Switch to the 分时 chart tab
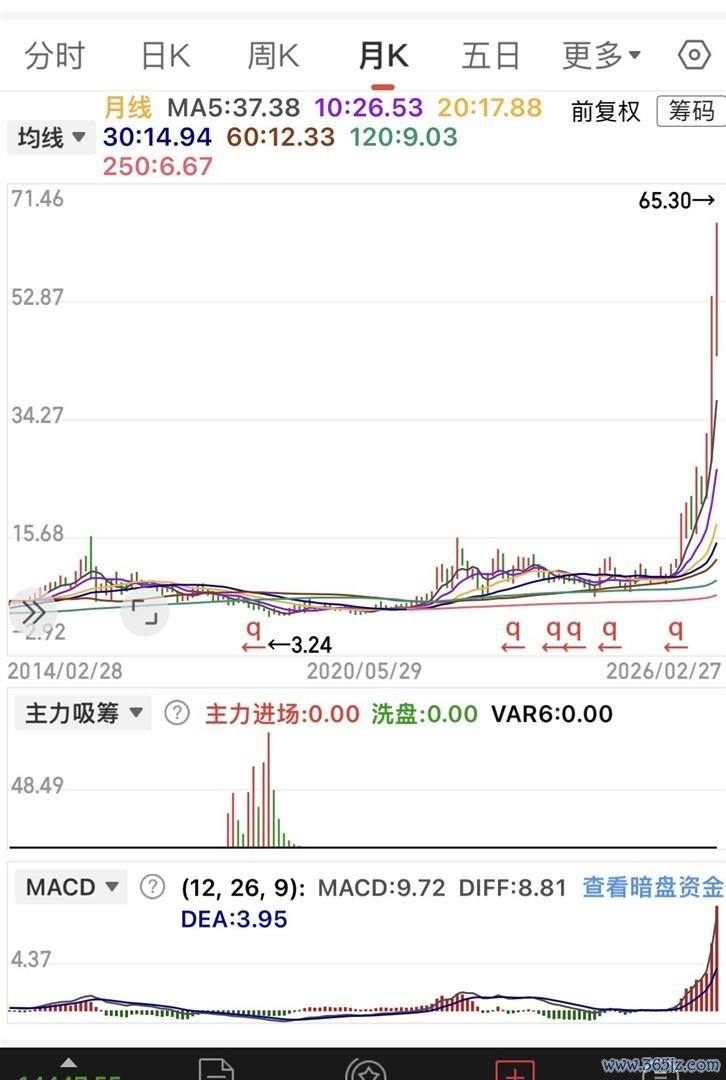This screenshot has width=726, height=1080. tap(54, 56)
